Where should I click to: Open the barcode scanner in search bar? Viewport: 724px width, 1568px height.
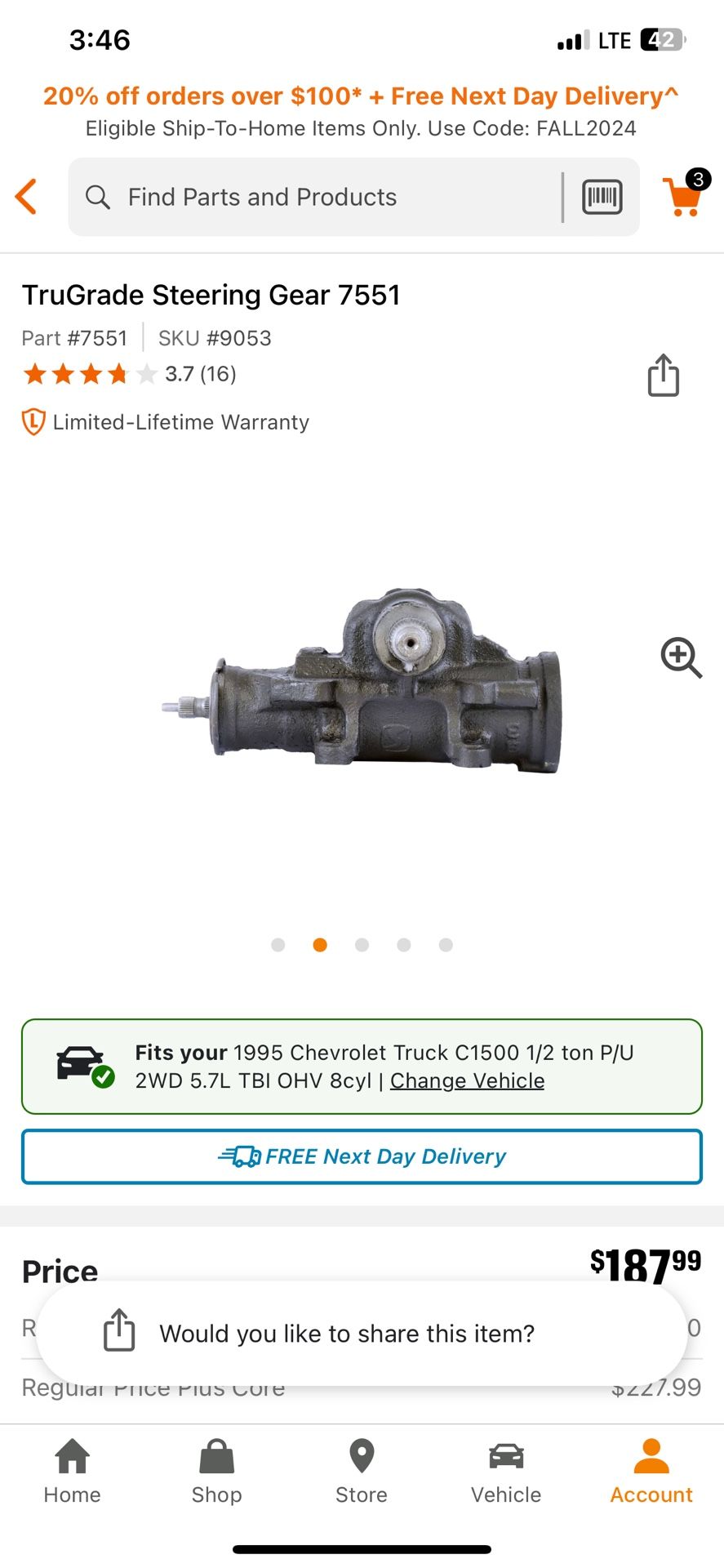602,197
